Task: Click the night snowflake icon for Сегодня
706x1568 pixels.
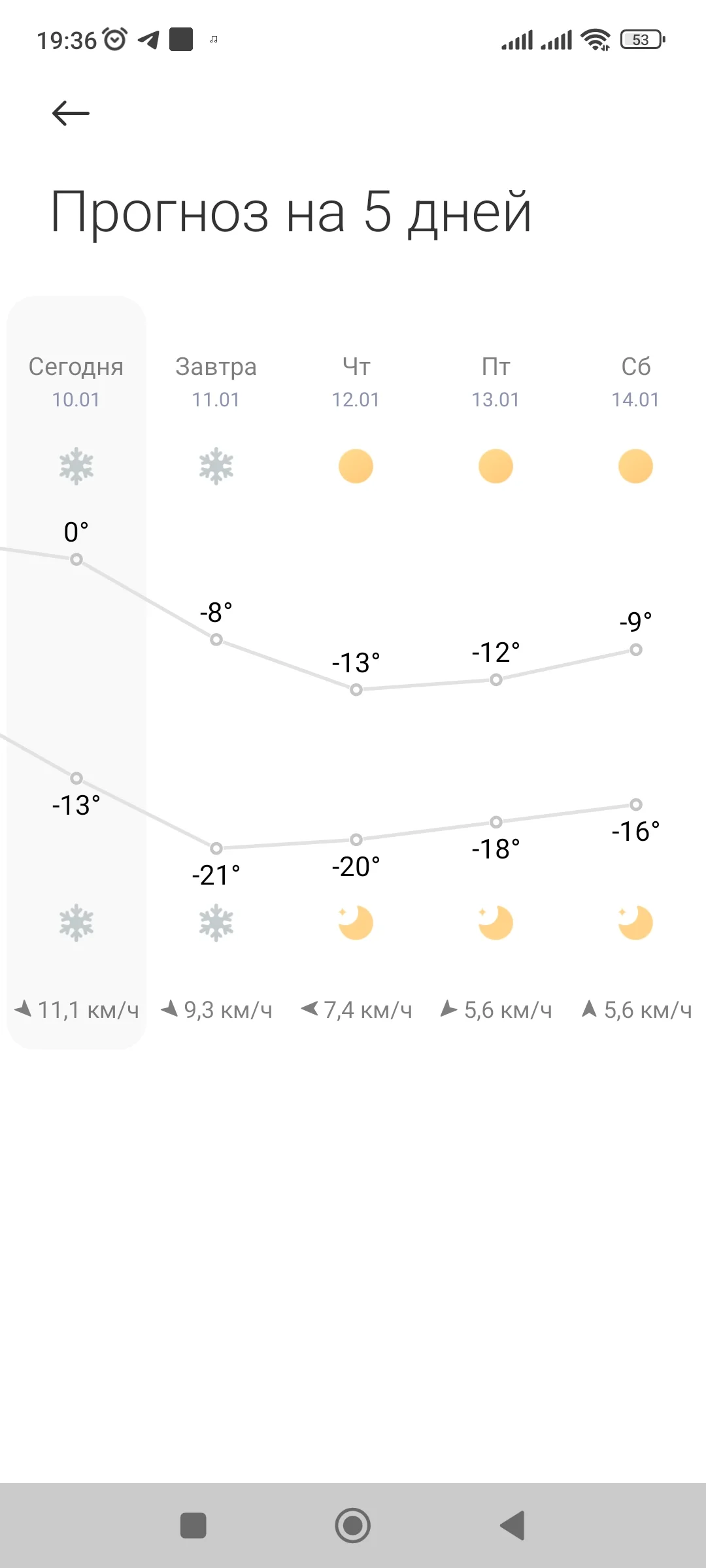Action: coord(76,921)
